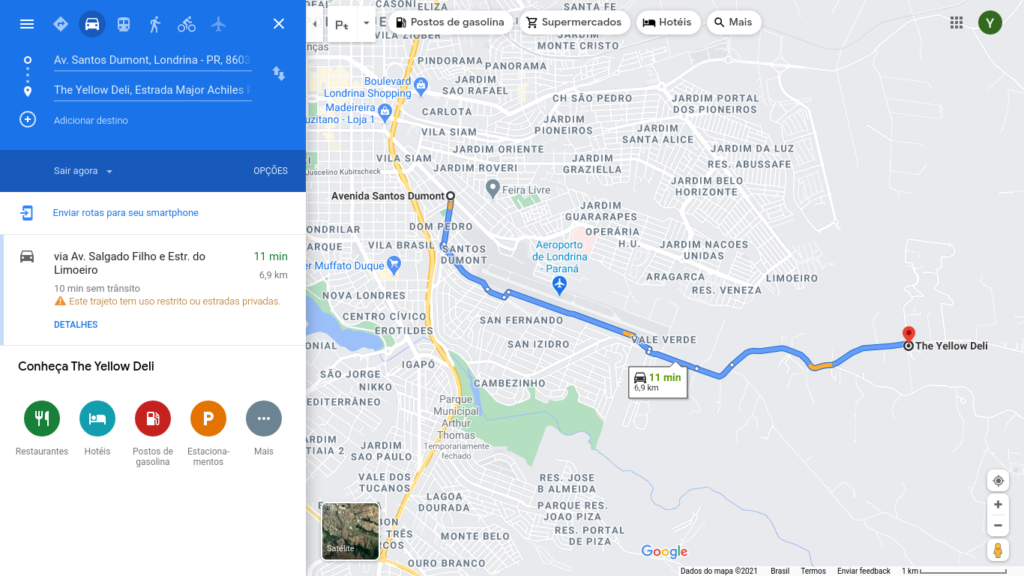The height and width of the screenshot is (576, 1024).
Task: Open DETALHES of the route
Action: coord(76,325)
